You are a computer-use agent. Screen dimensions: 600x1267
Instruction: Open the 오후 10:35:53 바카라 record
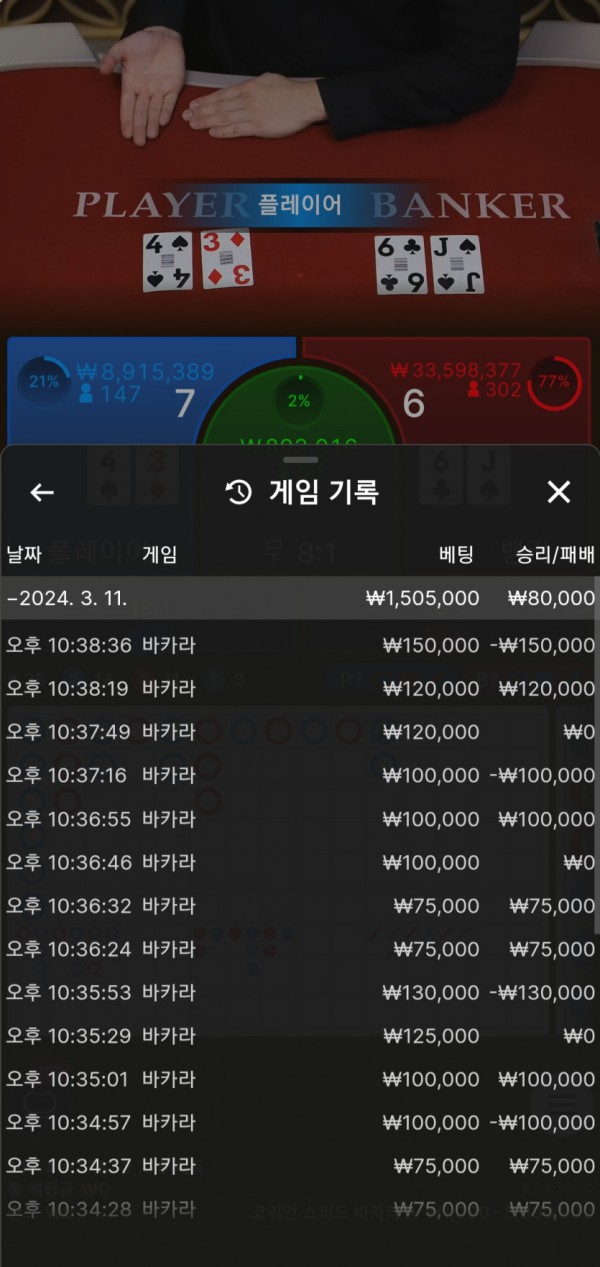300,993
